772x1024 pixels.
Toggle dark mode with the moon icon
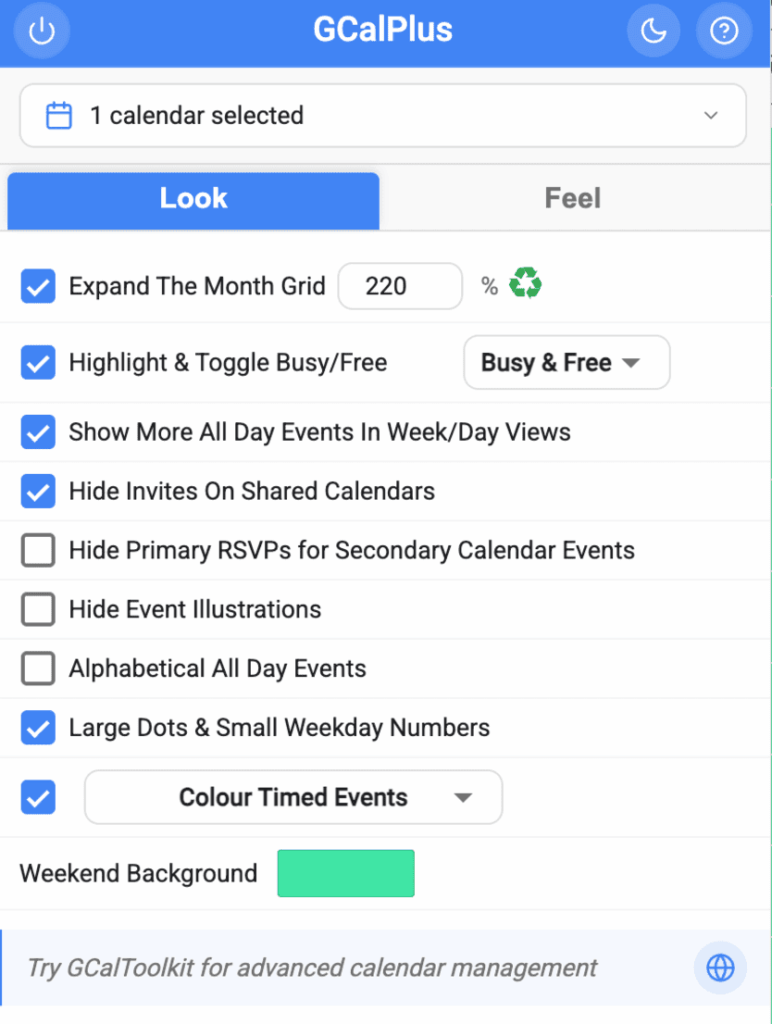tap(653, 31)
